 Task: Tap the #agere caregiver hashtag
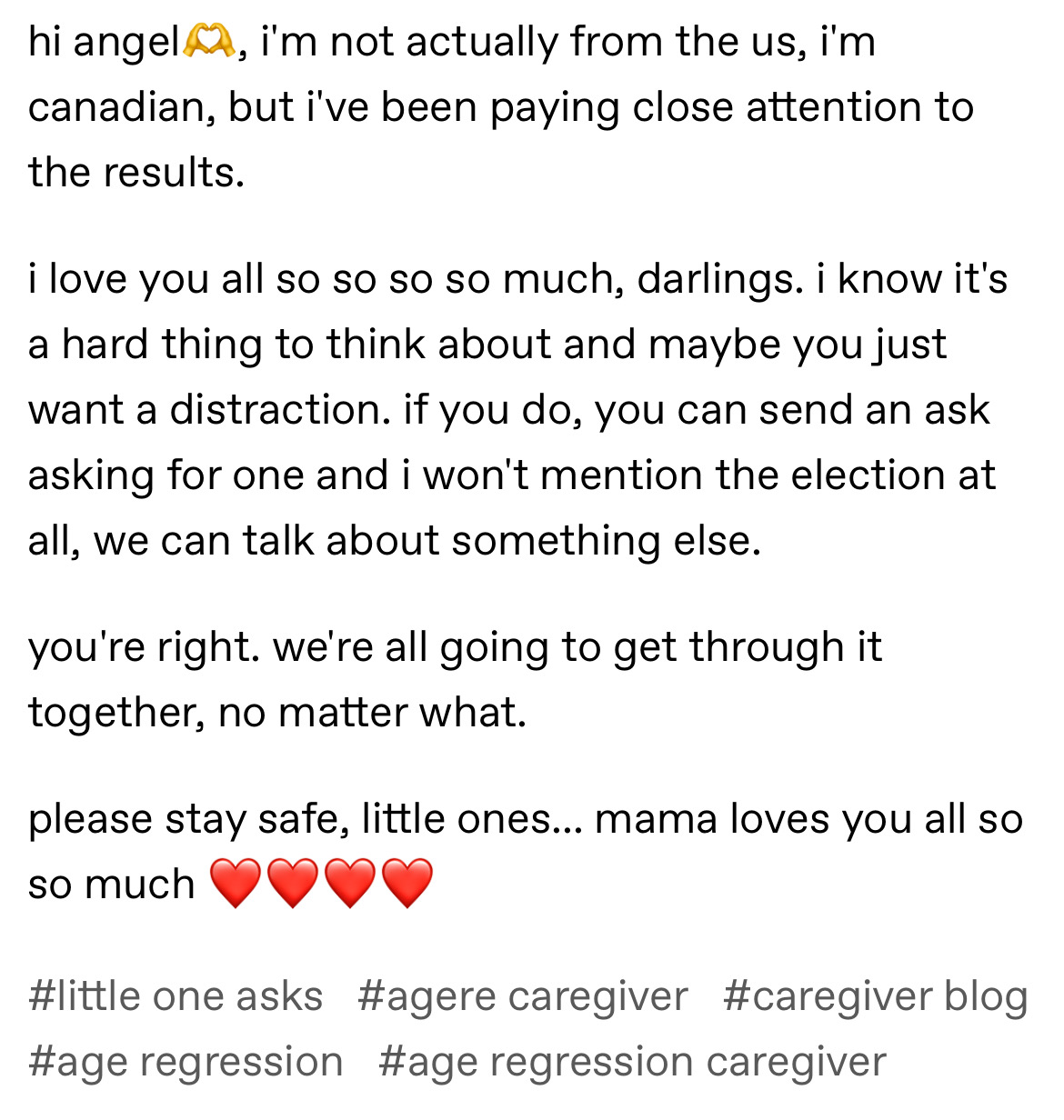click(523, 996)
